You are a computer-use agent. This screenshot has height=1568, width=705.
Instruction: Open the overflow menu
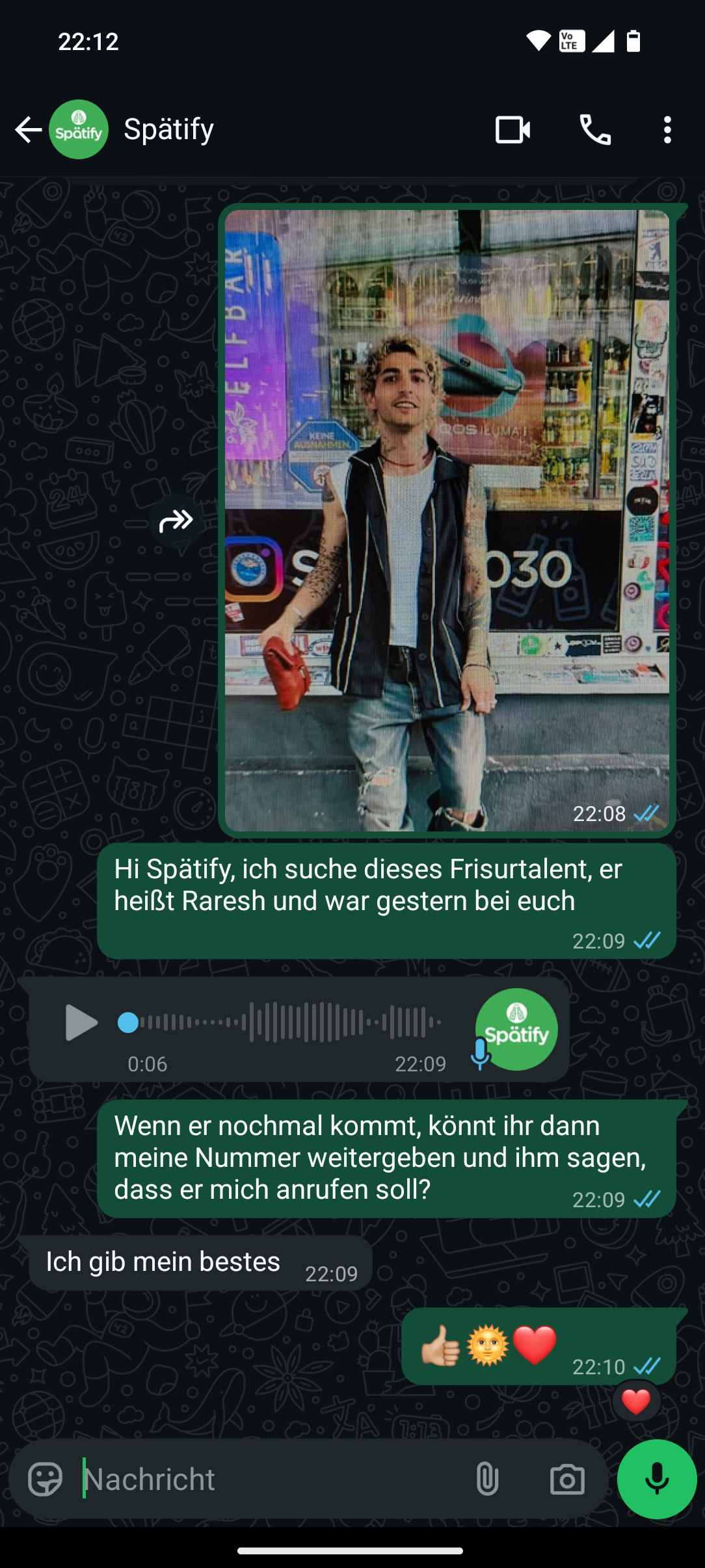click(667, 130)
